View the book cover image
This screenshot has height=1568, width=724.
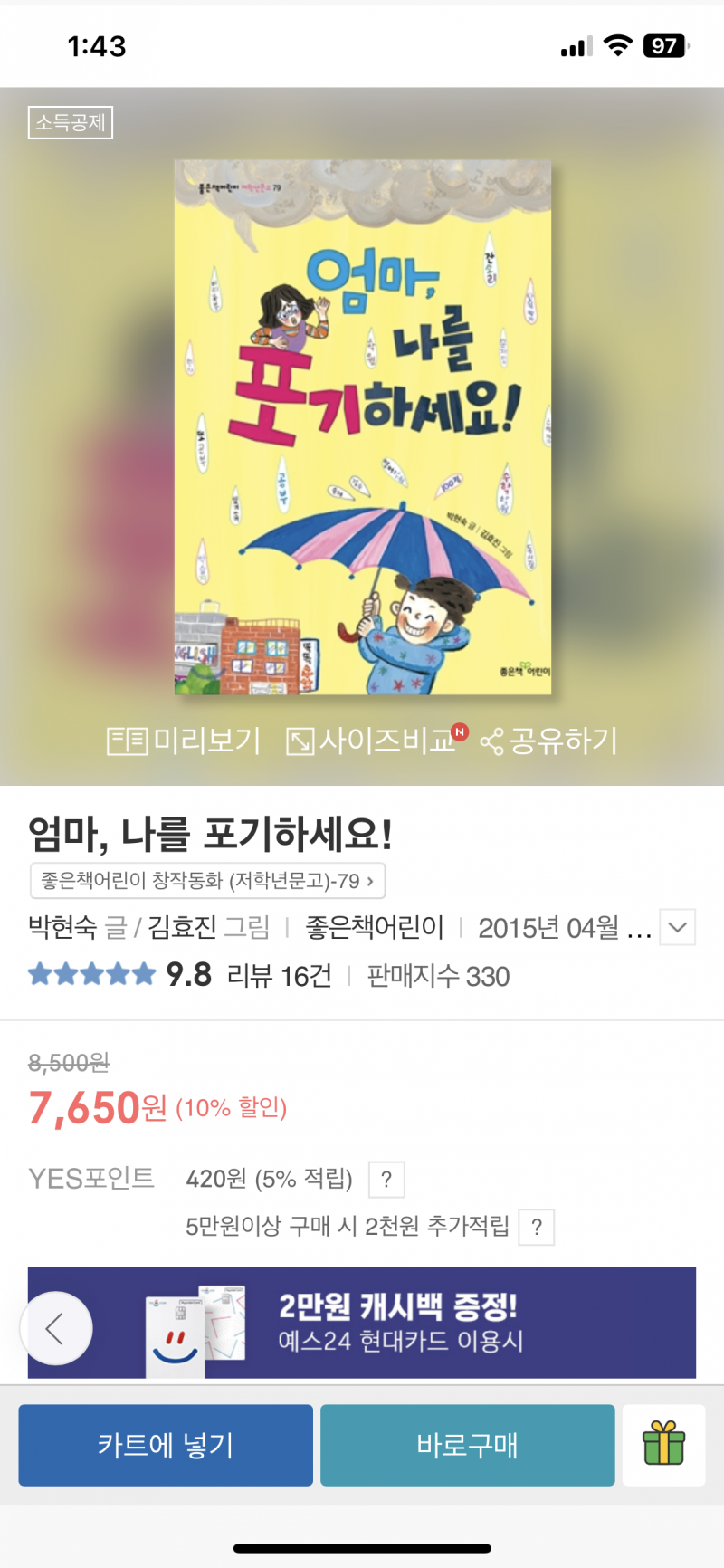(x=362, y=427)
